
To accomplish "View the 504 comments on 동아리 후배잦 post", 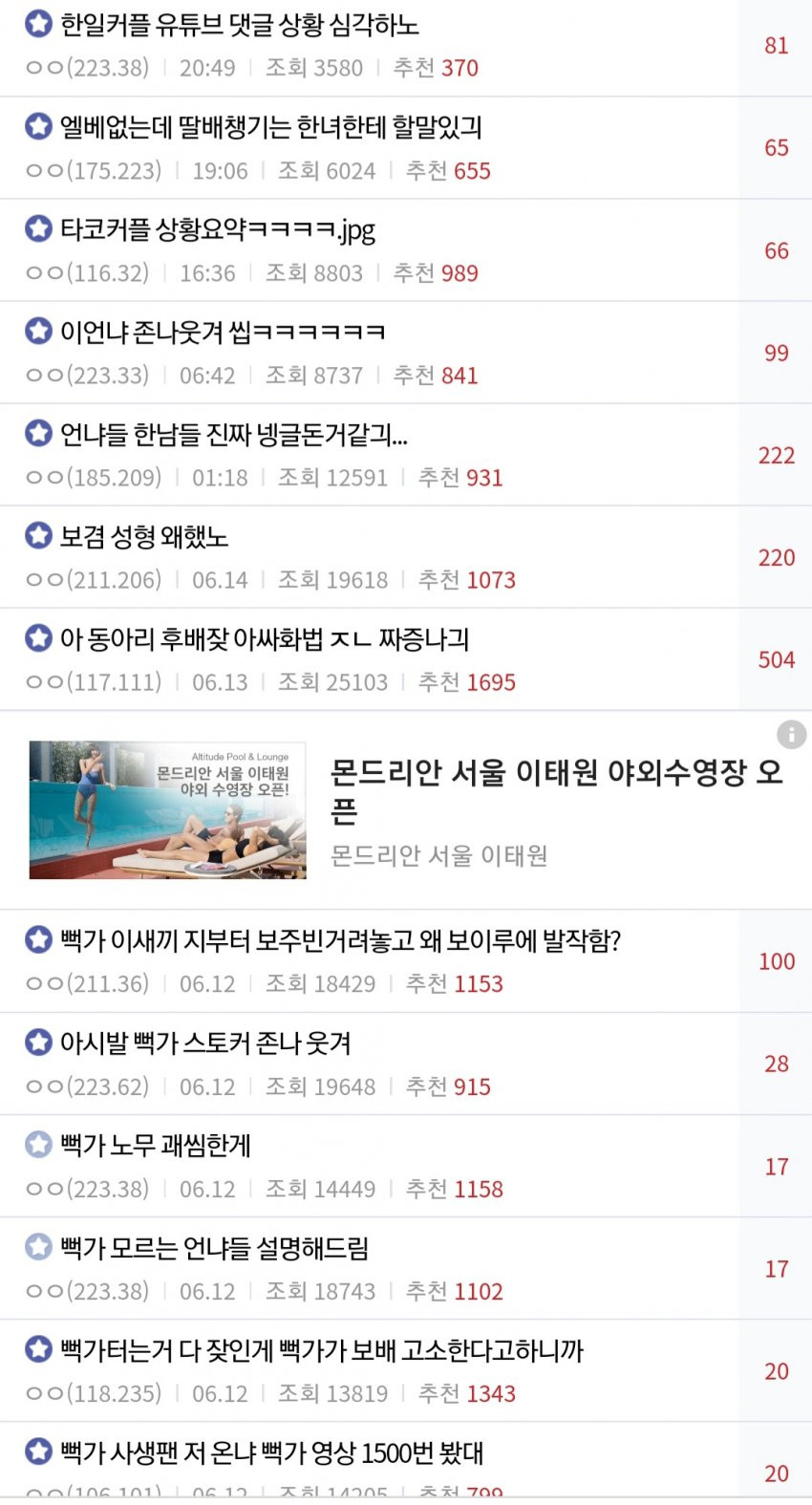I will pos(776,659).
